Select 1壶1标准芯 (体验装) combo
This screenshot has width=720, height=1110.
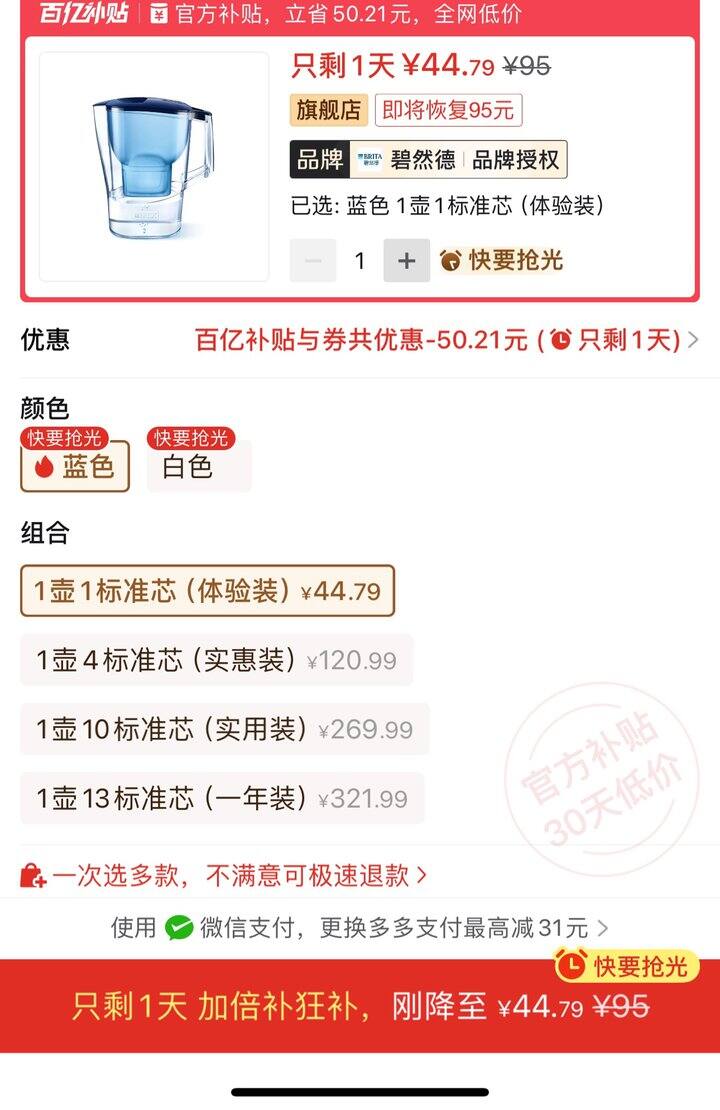tap(207, 591)
